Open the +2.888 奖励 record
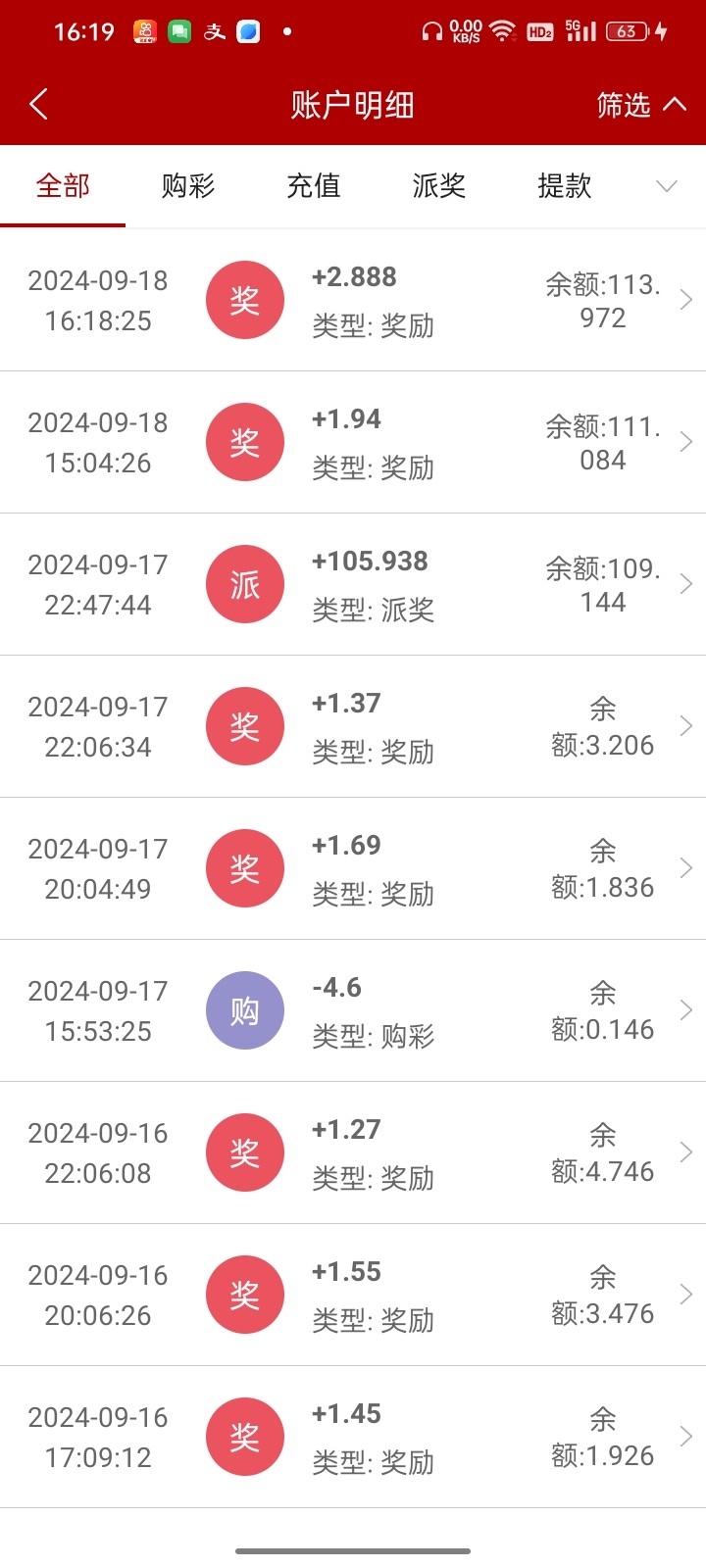 pyautogui.click(x=353, y=300)
